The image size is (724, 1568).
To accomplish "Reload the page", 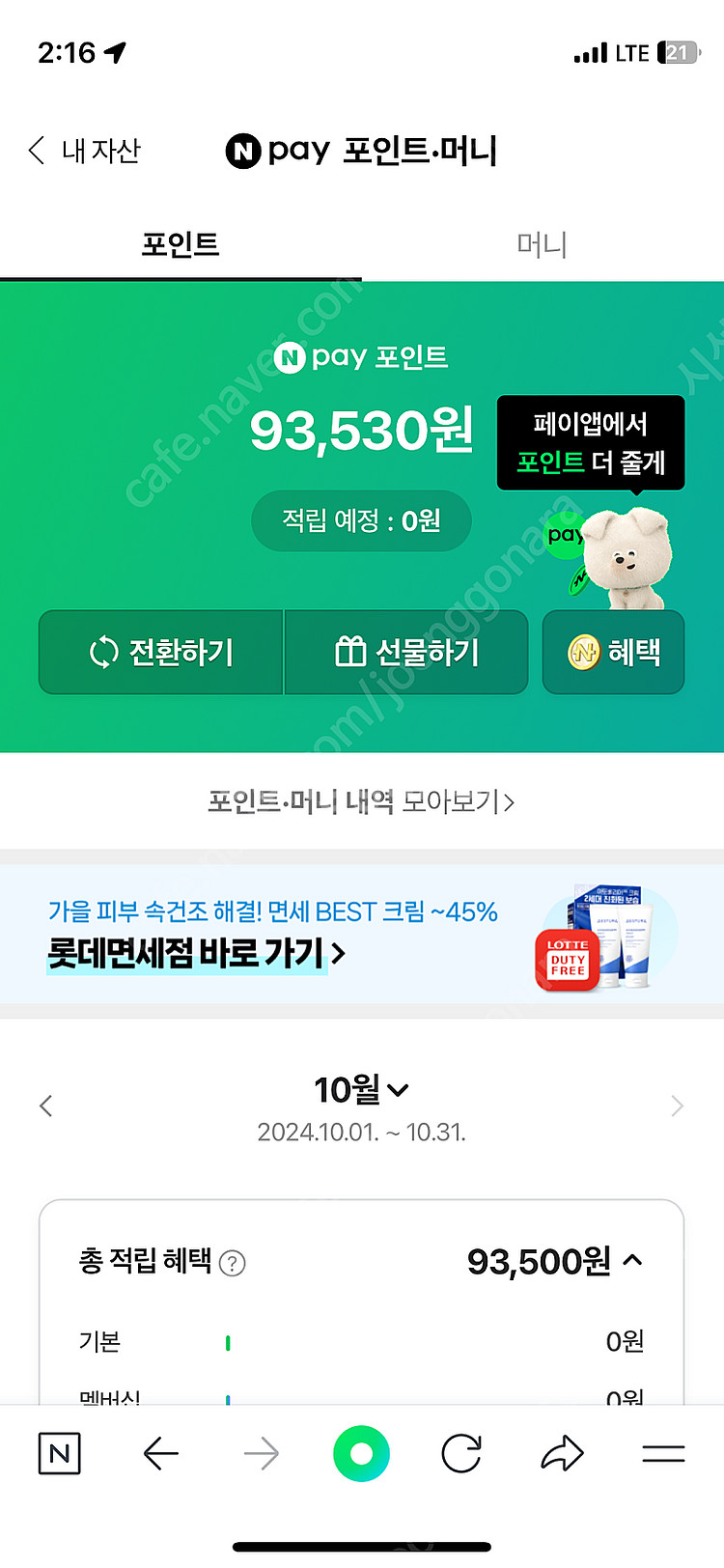I will 461,1453.
